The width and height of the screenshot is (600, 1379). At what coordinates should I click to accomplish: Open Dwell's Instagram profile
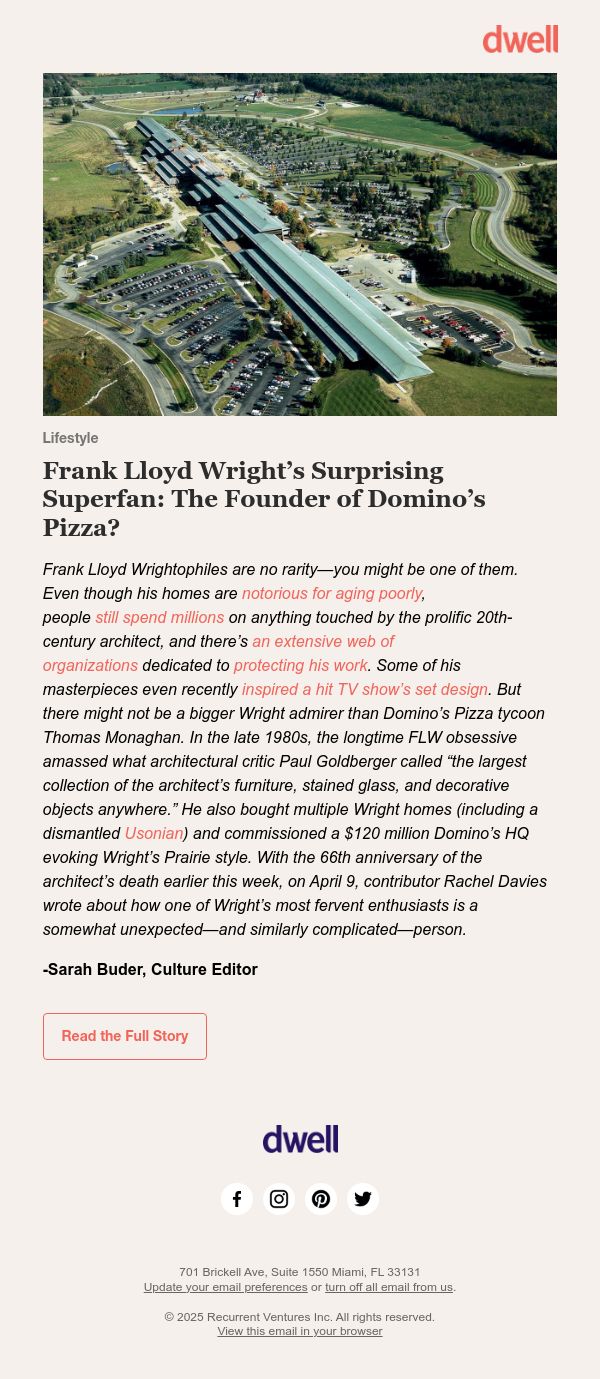coord(279,1199)
